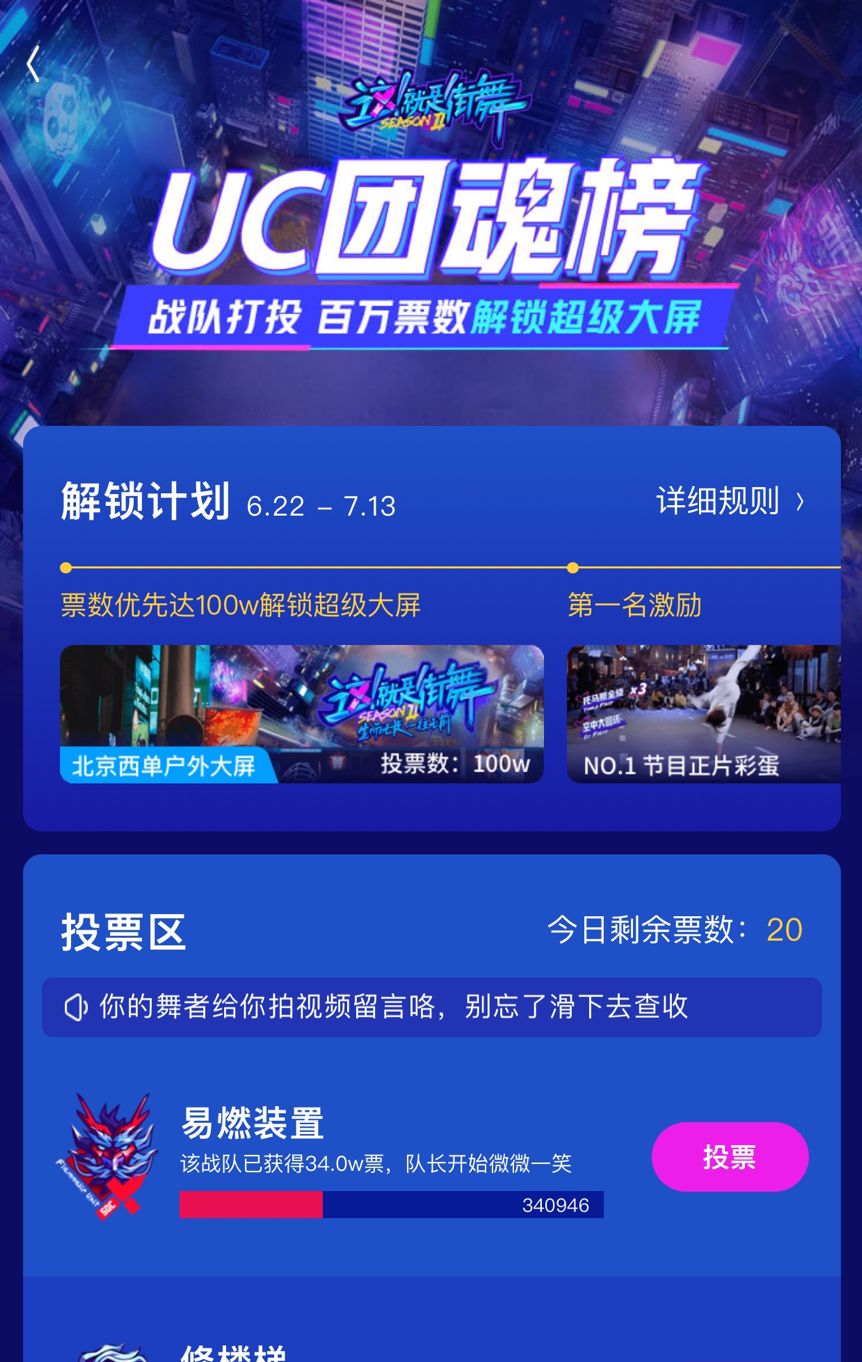Vote for 易燃装置 team
This screenshot has height=1362, width=862.
(729, 1157)
